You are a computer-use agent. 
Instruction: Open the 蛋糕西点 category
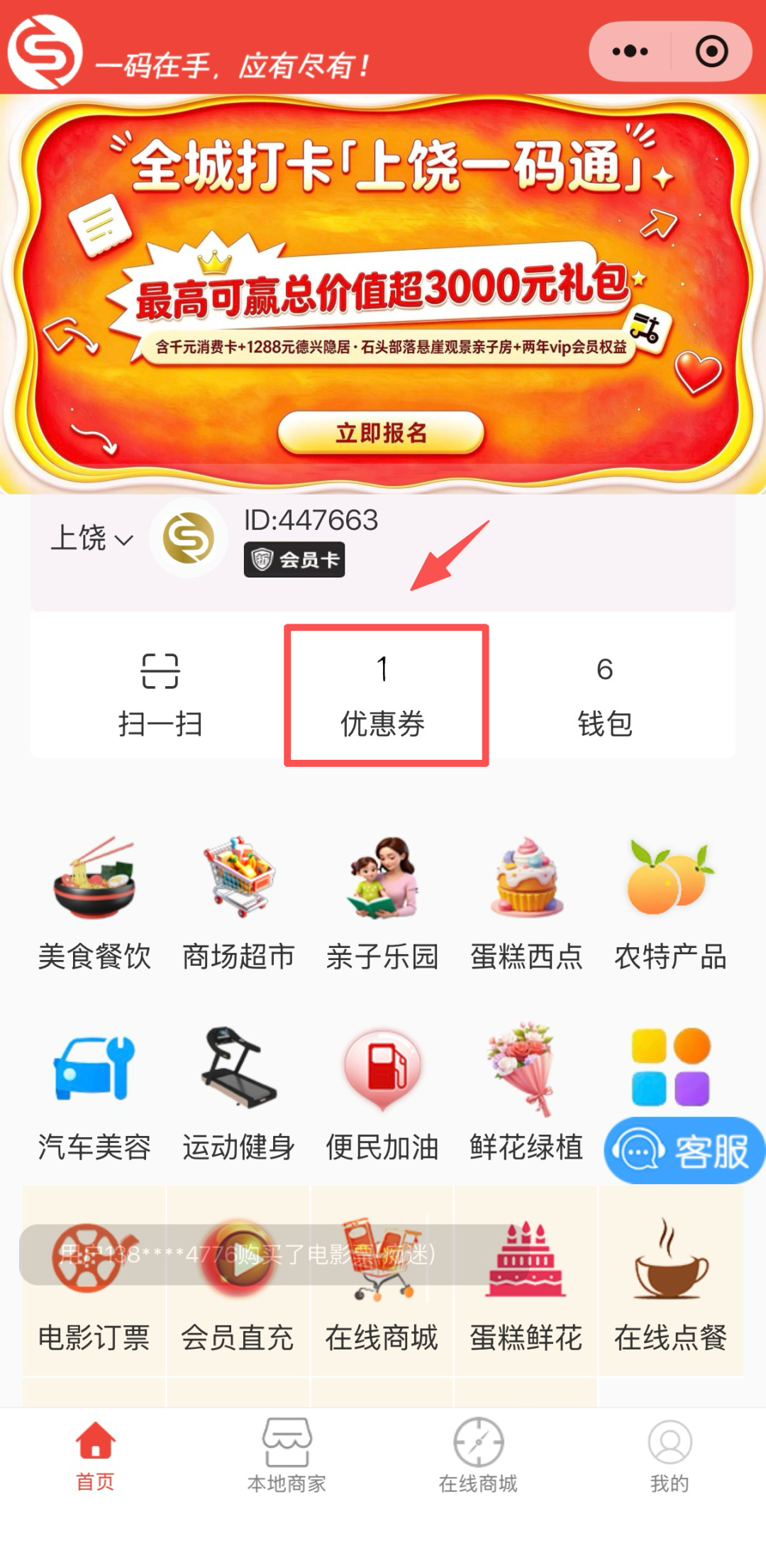tap(526, 904)
